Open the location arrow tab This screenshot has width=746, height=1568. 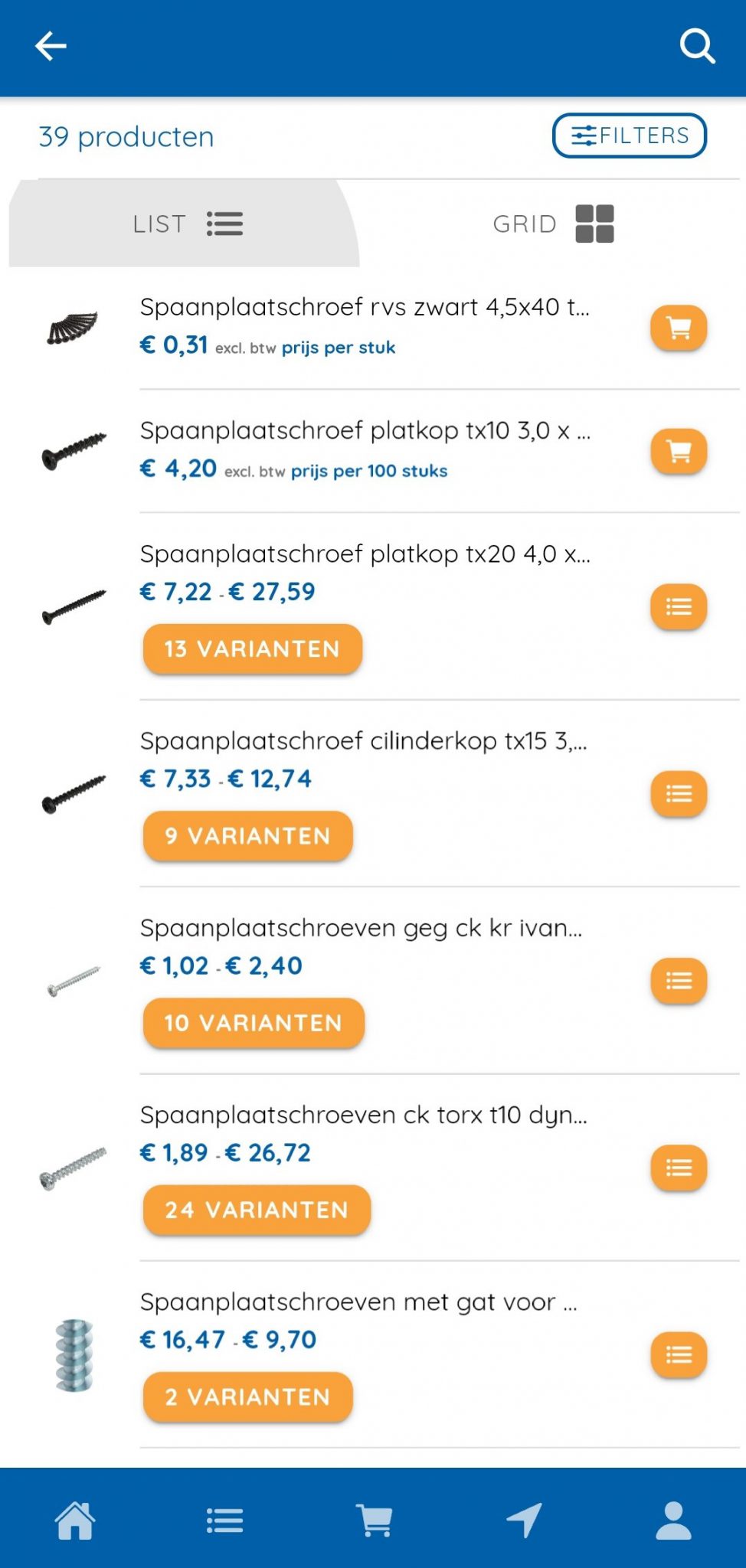524,1520
